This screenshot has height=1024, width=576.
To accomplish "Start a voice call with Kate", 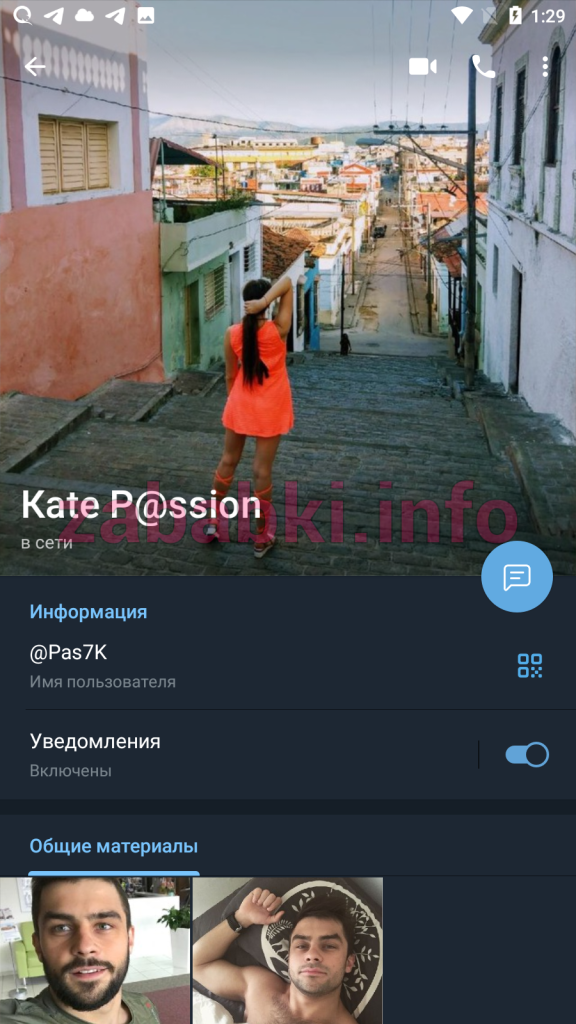I will 483,67.
